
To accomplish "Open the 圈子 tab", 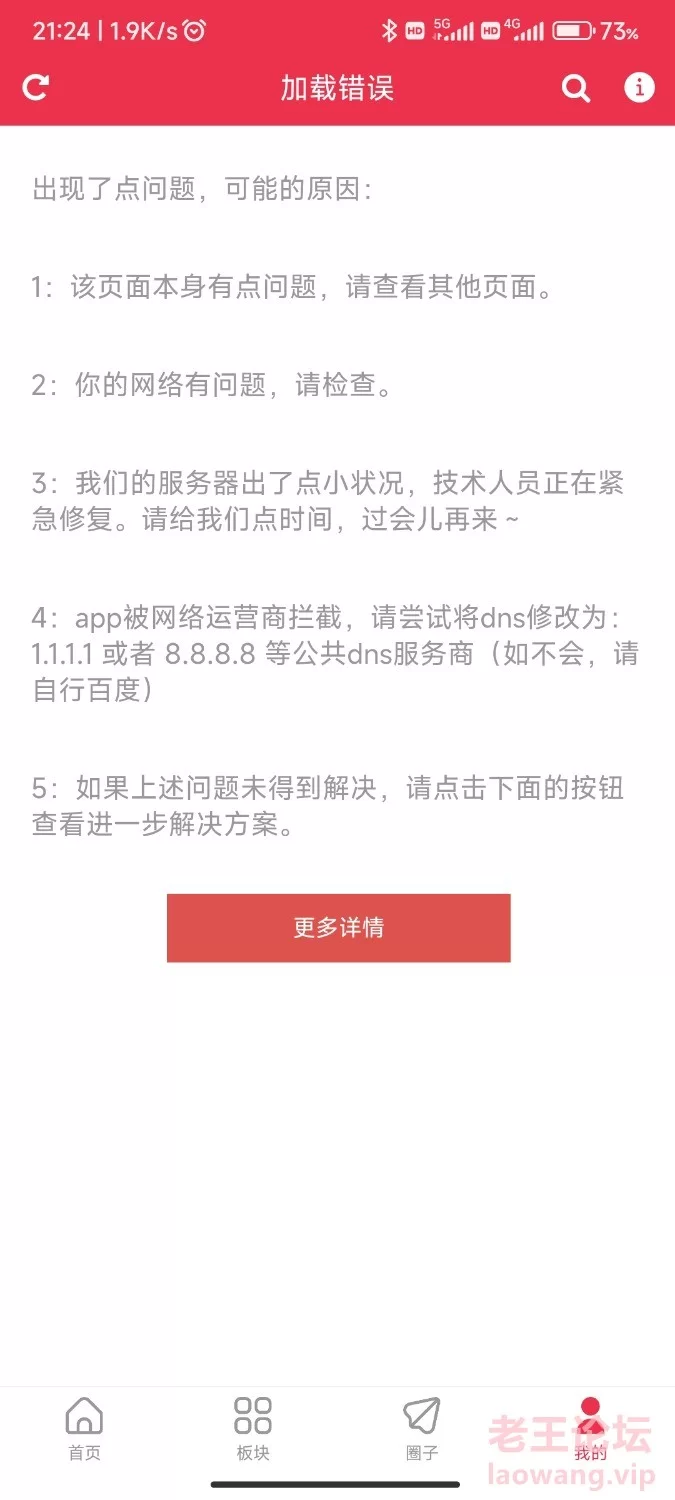I will pyautogui.click(x=422, y=1430).
